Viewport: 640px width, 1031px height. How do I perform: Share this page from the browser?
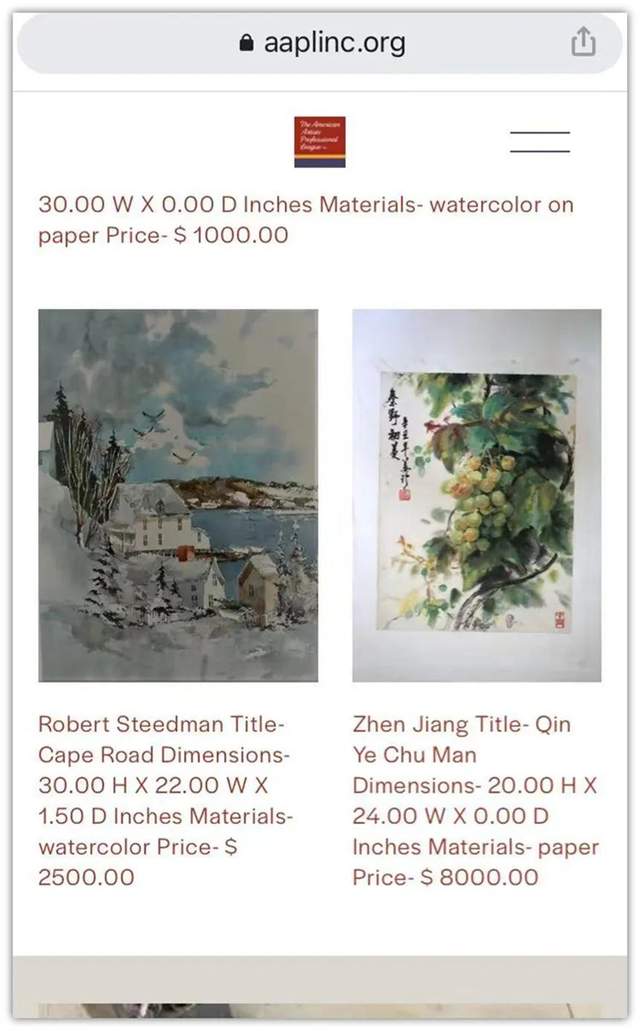coord(583,42)
